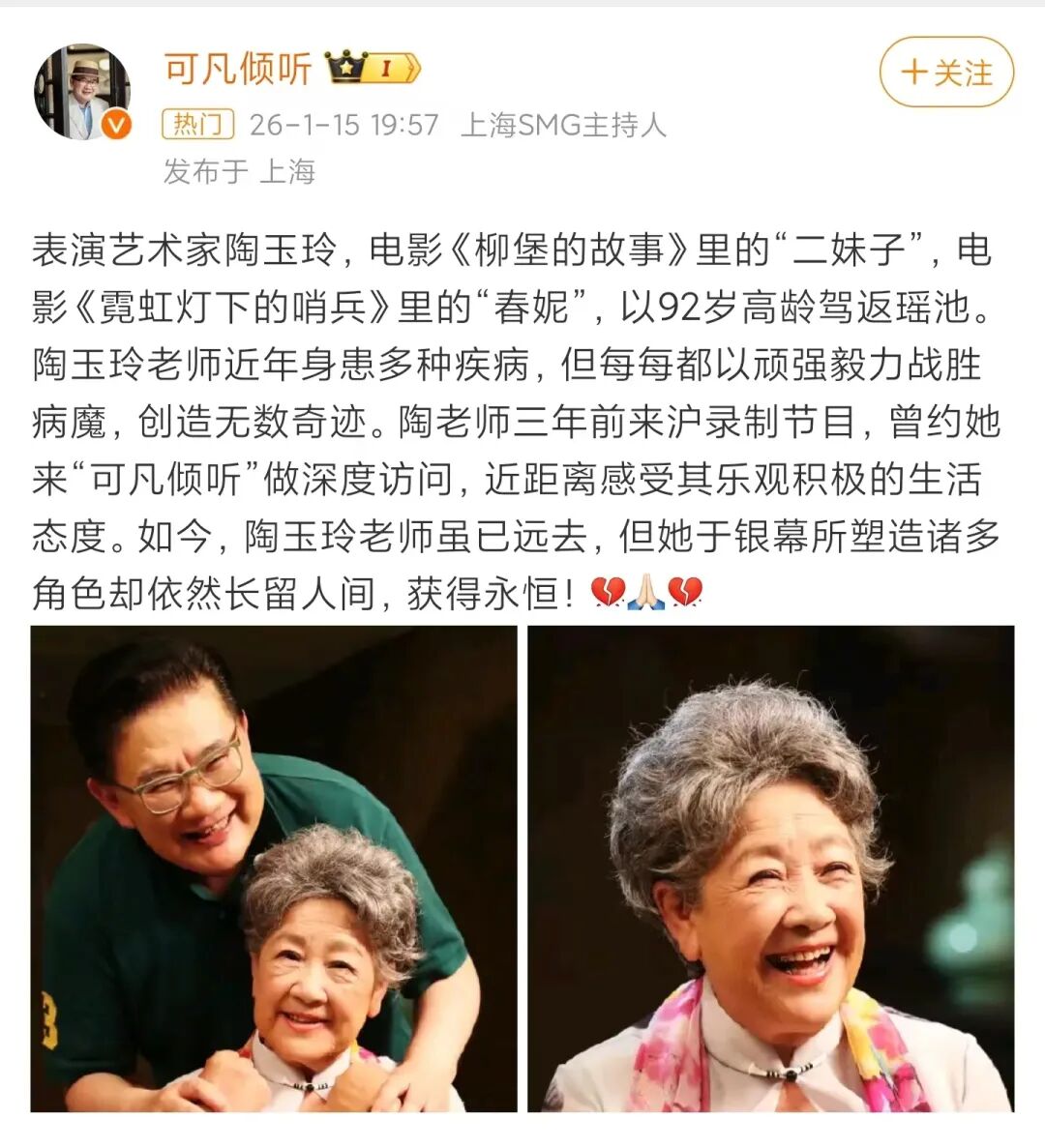Viewport: 1045px width, 1148px height.
Task: Open the member crown badge
Action: tap(373, 68)
